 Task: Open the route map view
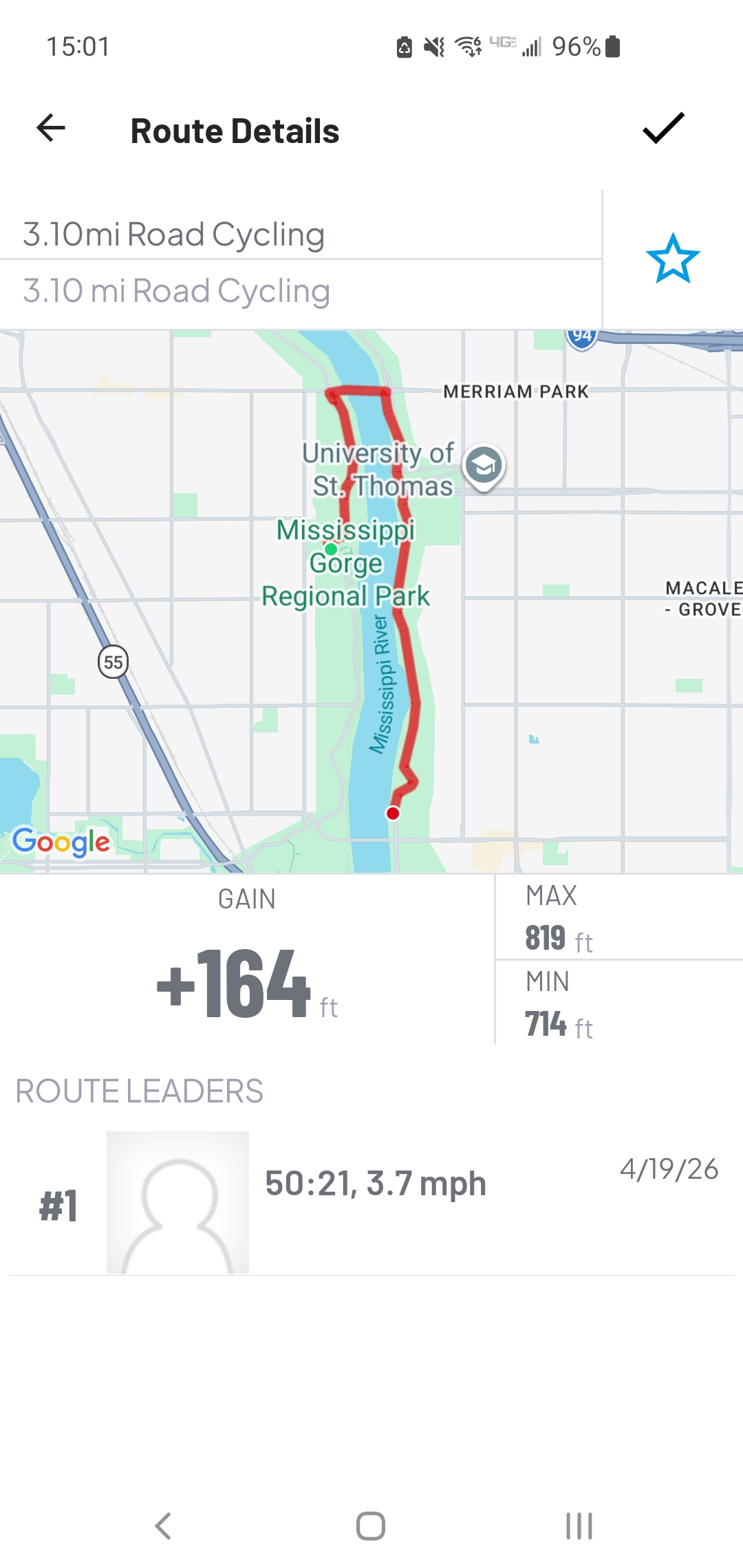click(371, 602)
